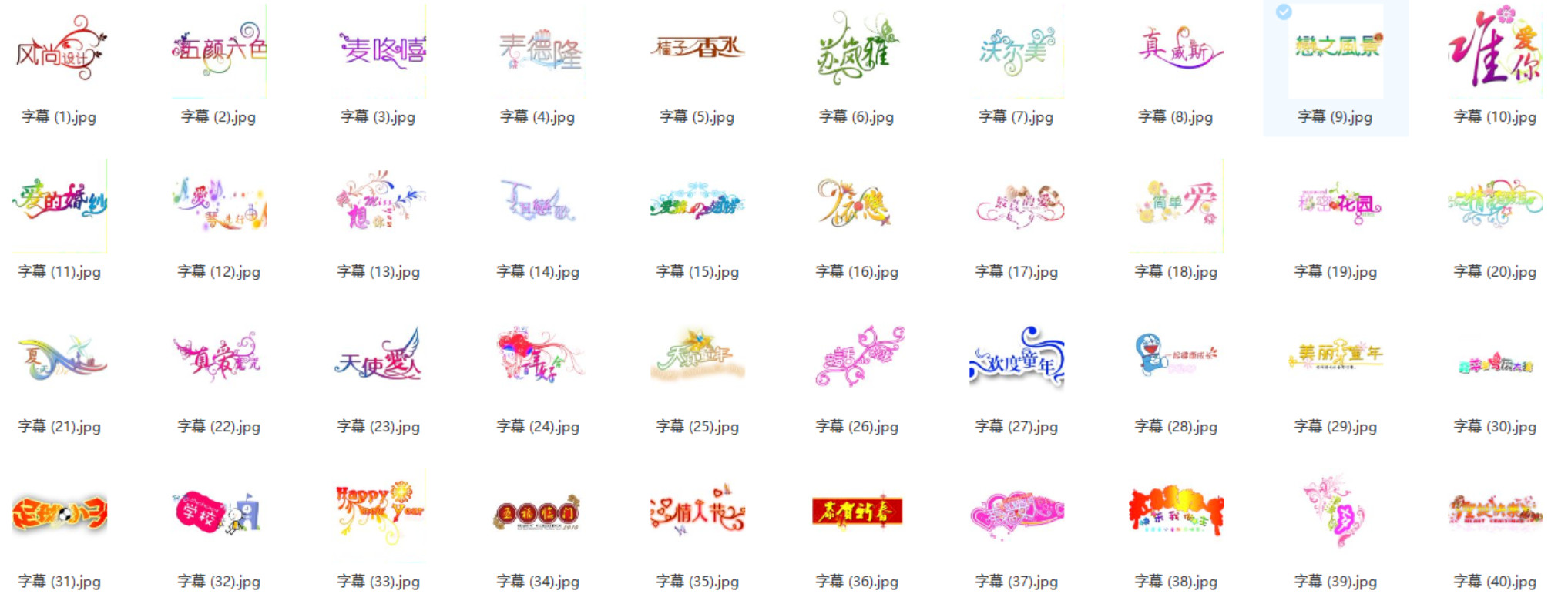Select 字幕 (13).jpg thumbnail
The width and height of the screenshot is (1568, 611).
378,205
